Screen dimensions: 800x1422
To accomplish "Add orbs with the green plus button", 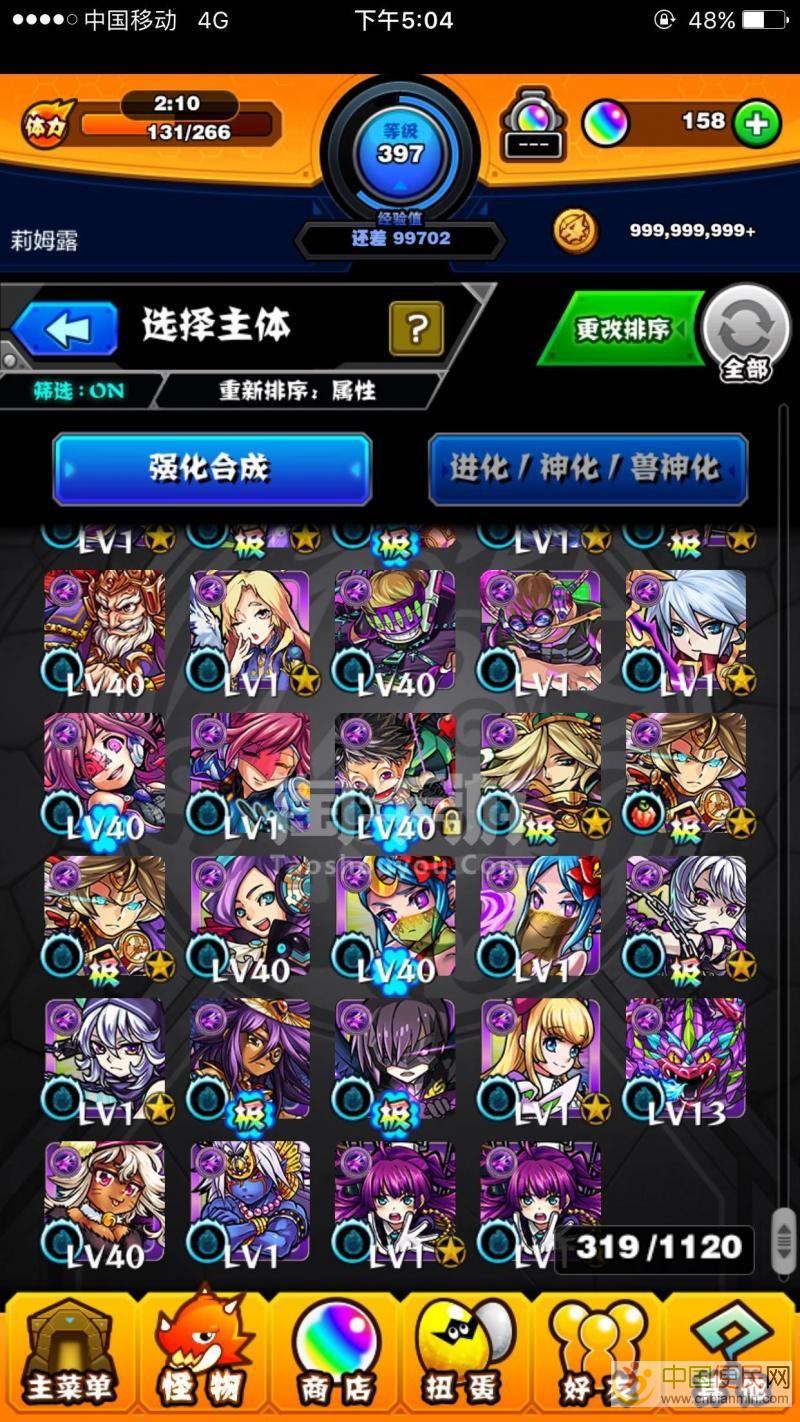I will (756, 124).
